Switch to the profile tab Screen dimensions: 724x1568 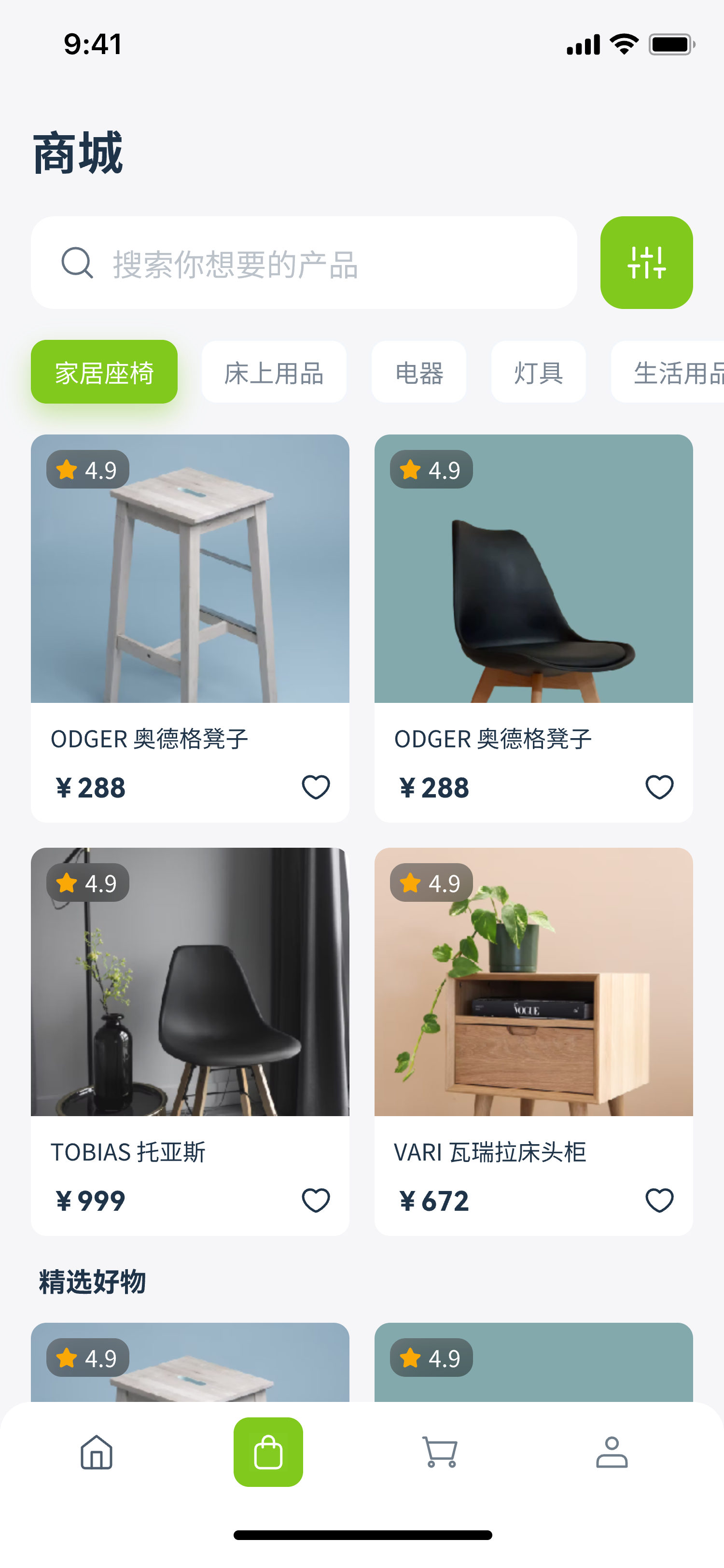612,1452
